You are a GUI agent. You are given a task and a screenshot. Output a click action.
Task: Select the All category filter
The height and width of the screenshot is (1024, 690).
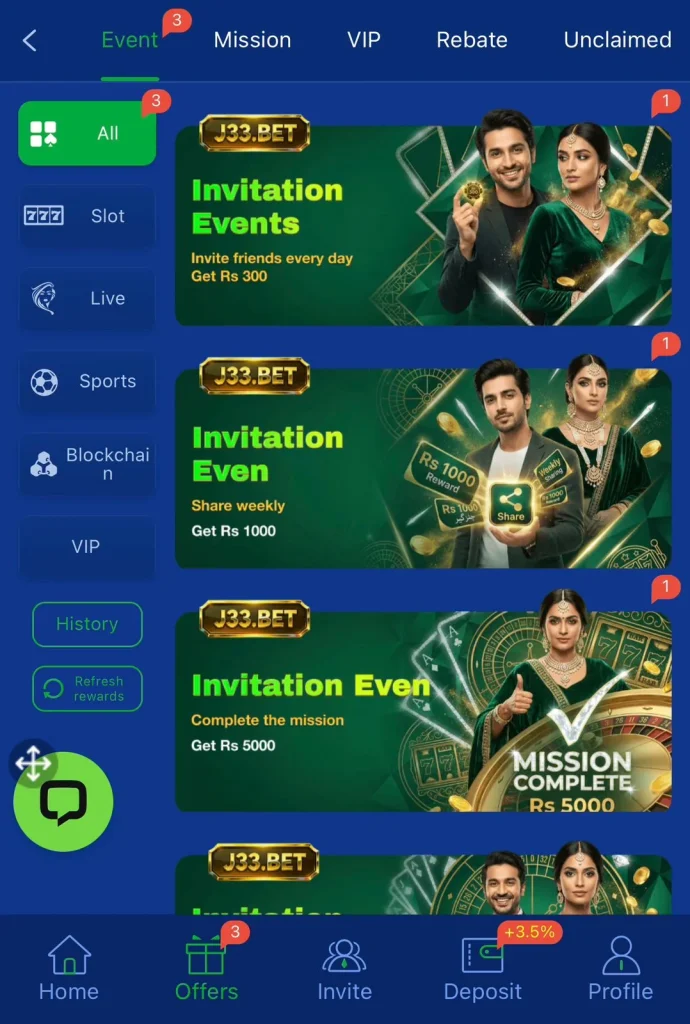(x=87, y=133)
